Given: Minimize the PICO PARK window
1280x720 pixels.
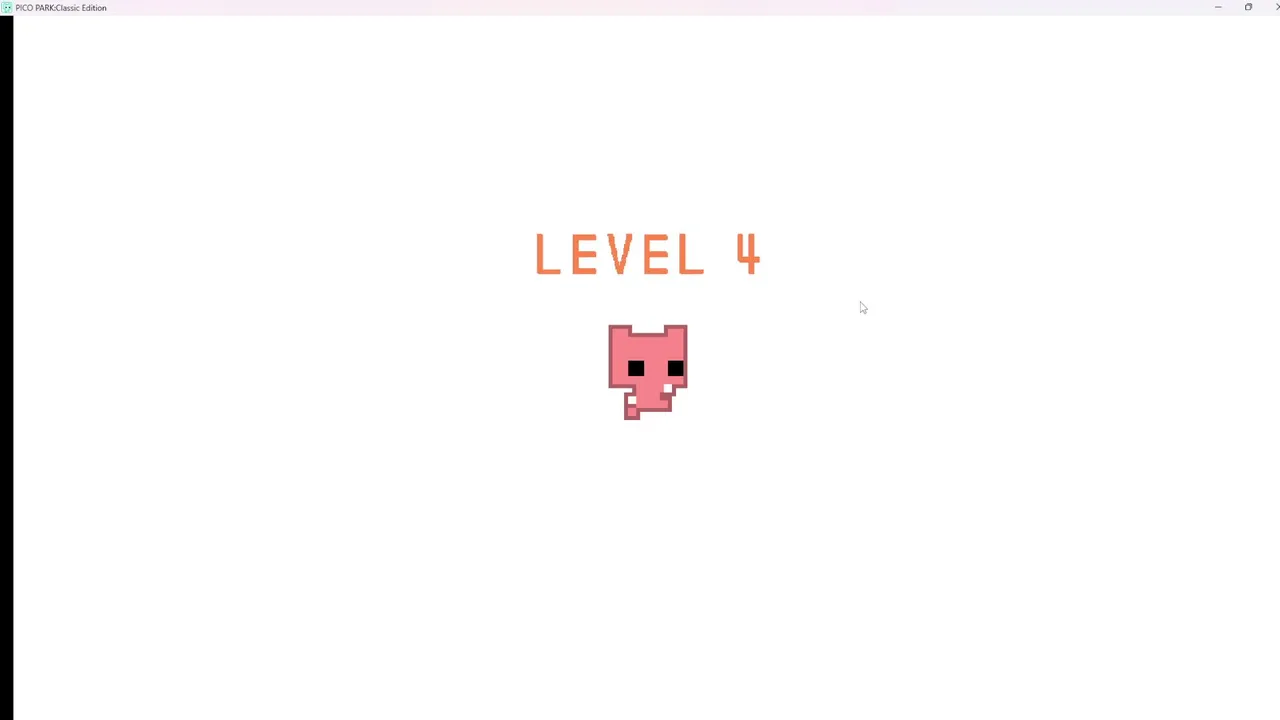Looking at the screenshot, I should pyautogui.click(x=1218, y=7).
